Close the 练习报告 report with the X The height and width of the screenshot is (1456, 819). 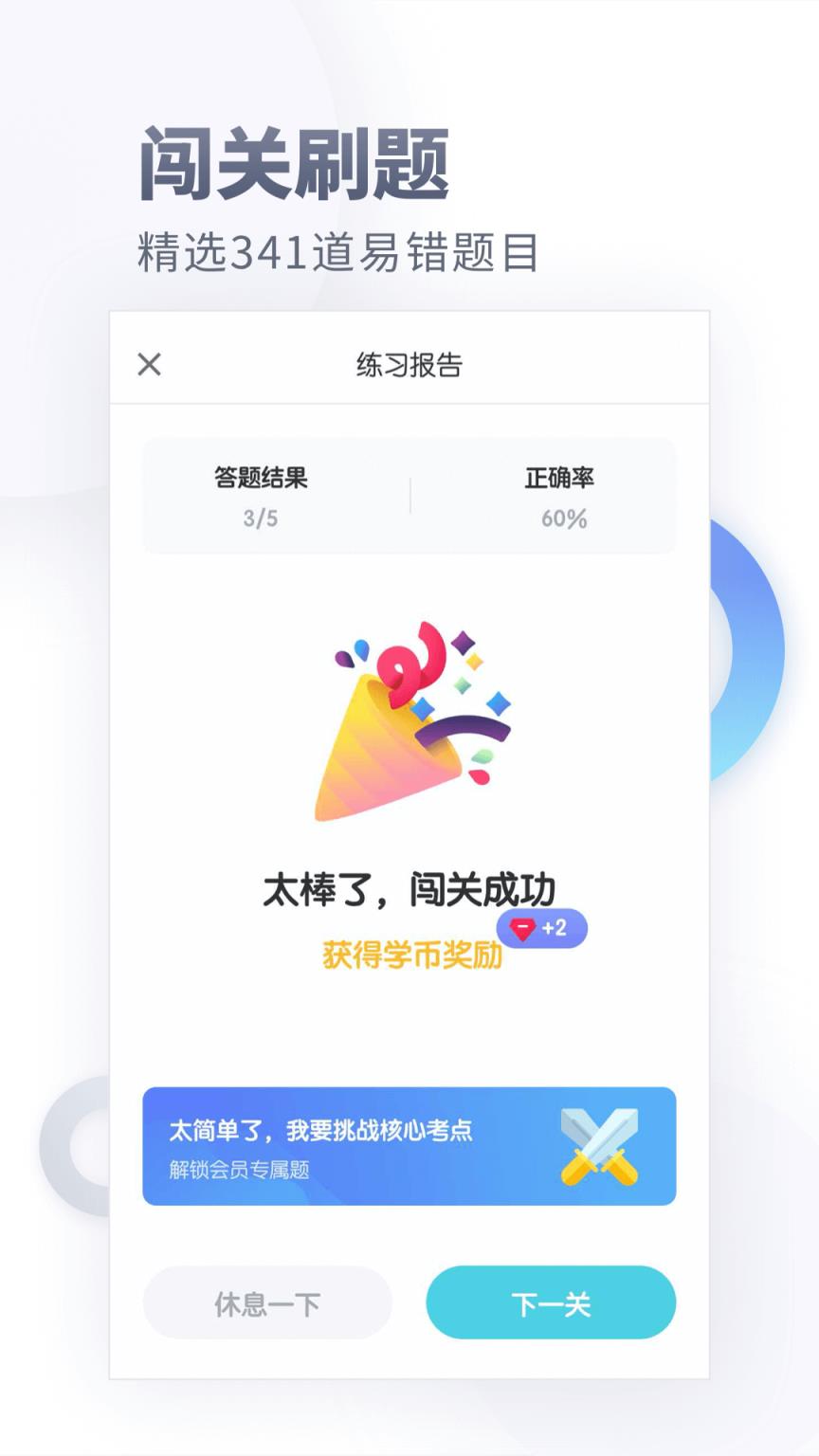point(148,364)
